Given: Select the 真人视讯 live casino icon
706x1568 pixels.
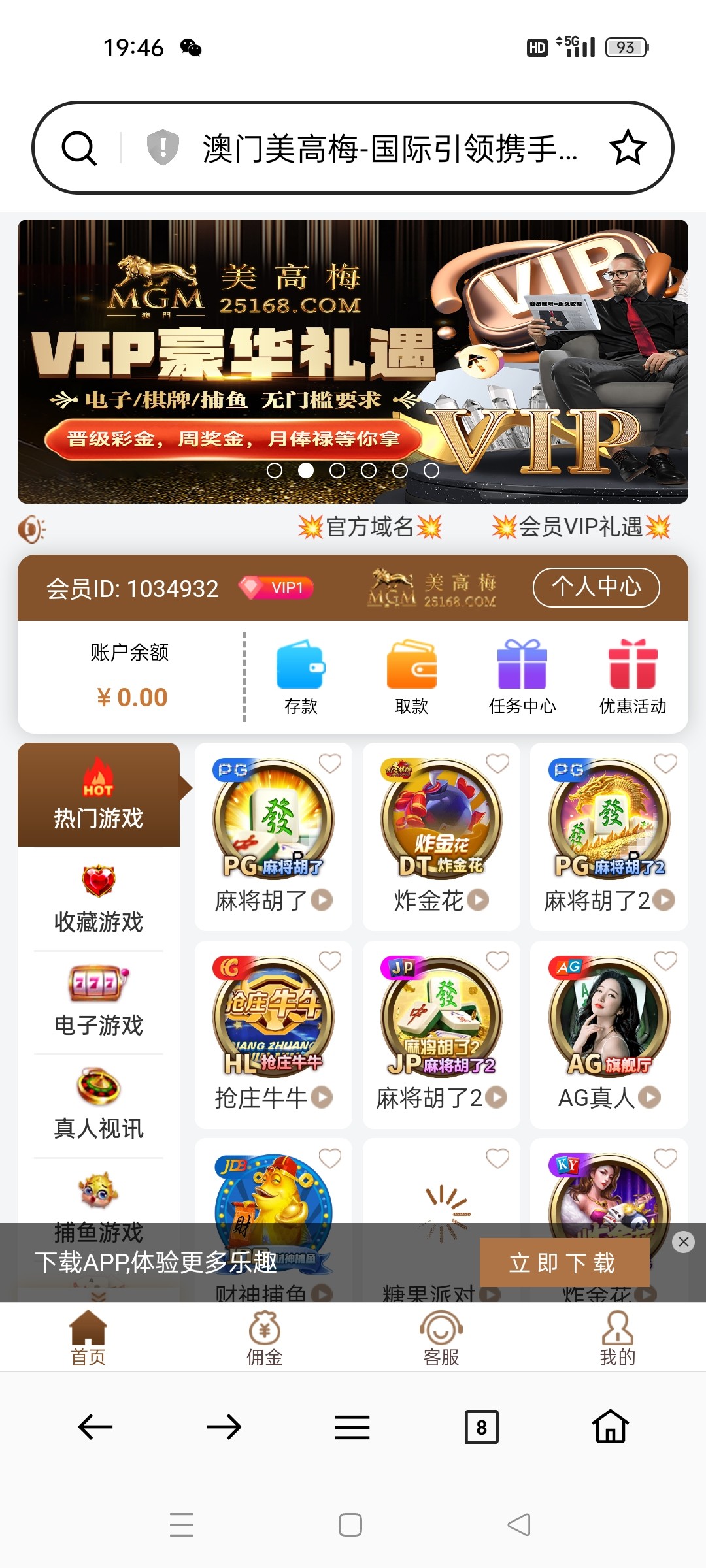Looking at the screenshot, I should tap(98, 1088).
